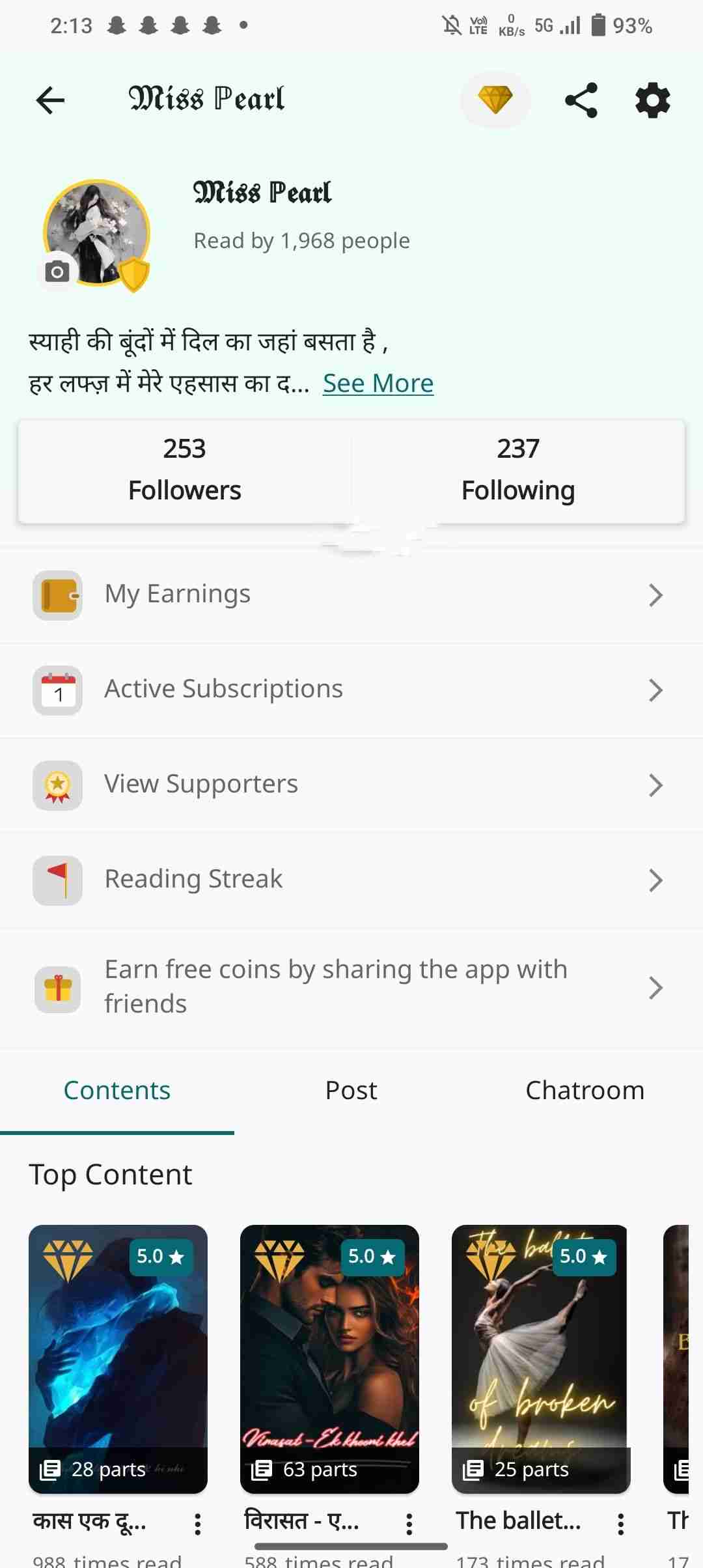Image resolution: width=703 pixels, height=1568 pixels.
Task: Open the 63 parts story cover
Action: click(329, 1358)
